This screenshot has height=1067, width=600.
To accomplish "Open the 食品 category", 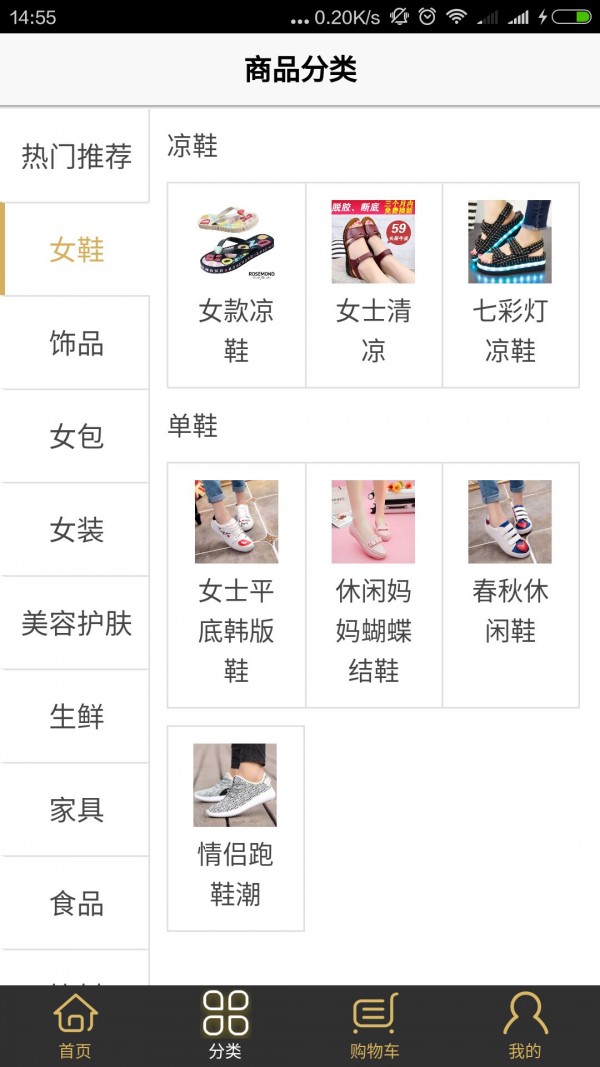I will tap(76, 903).
